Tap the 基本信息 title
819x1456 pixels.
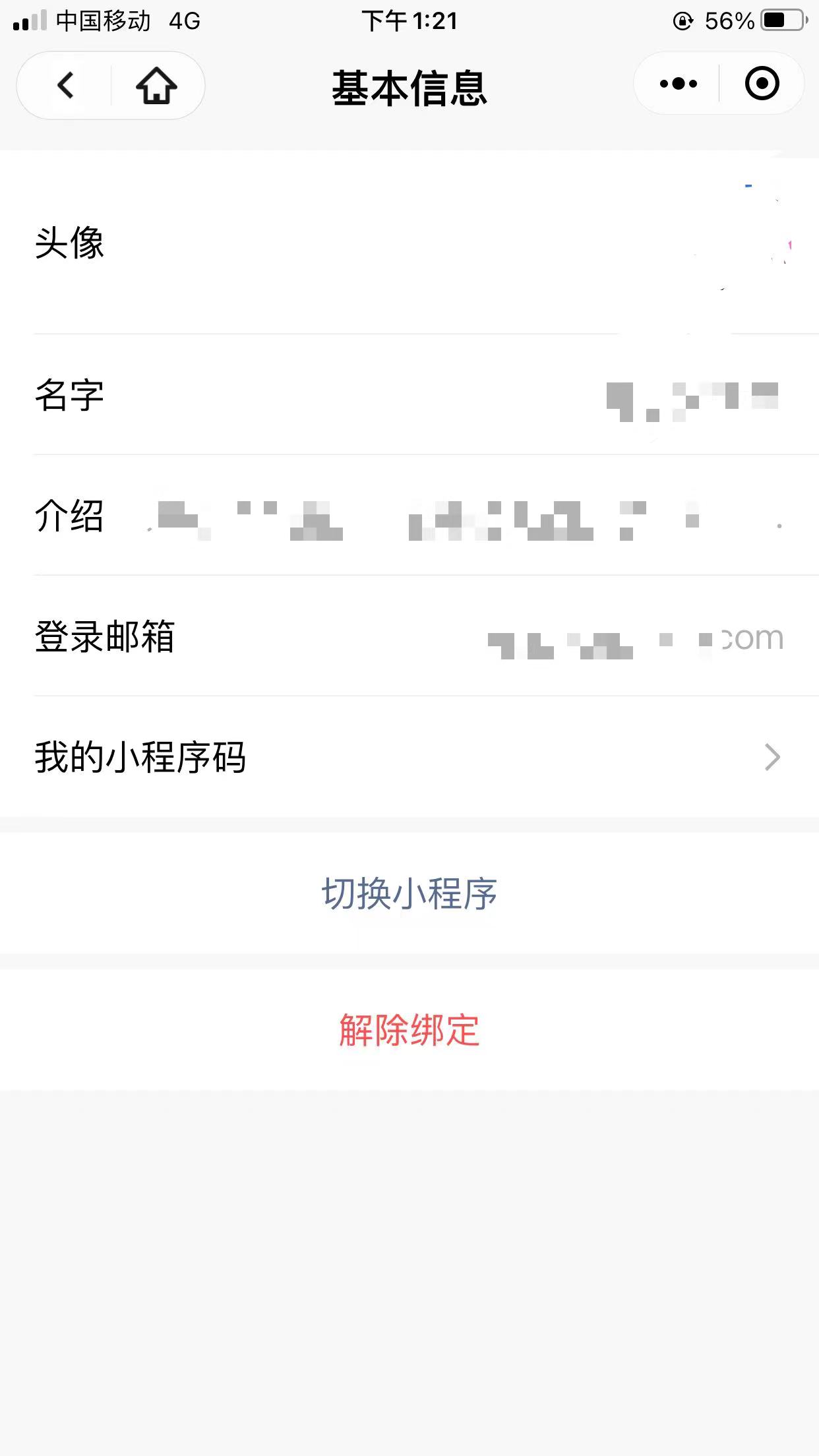409,90
